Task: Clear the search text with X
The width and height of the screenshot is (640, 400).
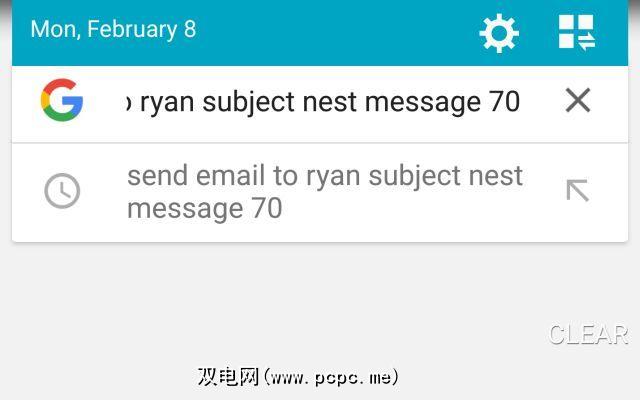Action: 578,100
